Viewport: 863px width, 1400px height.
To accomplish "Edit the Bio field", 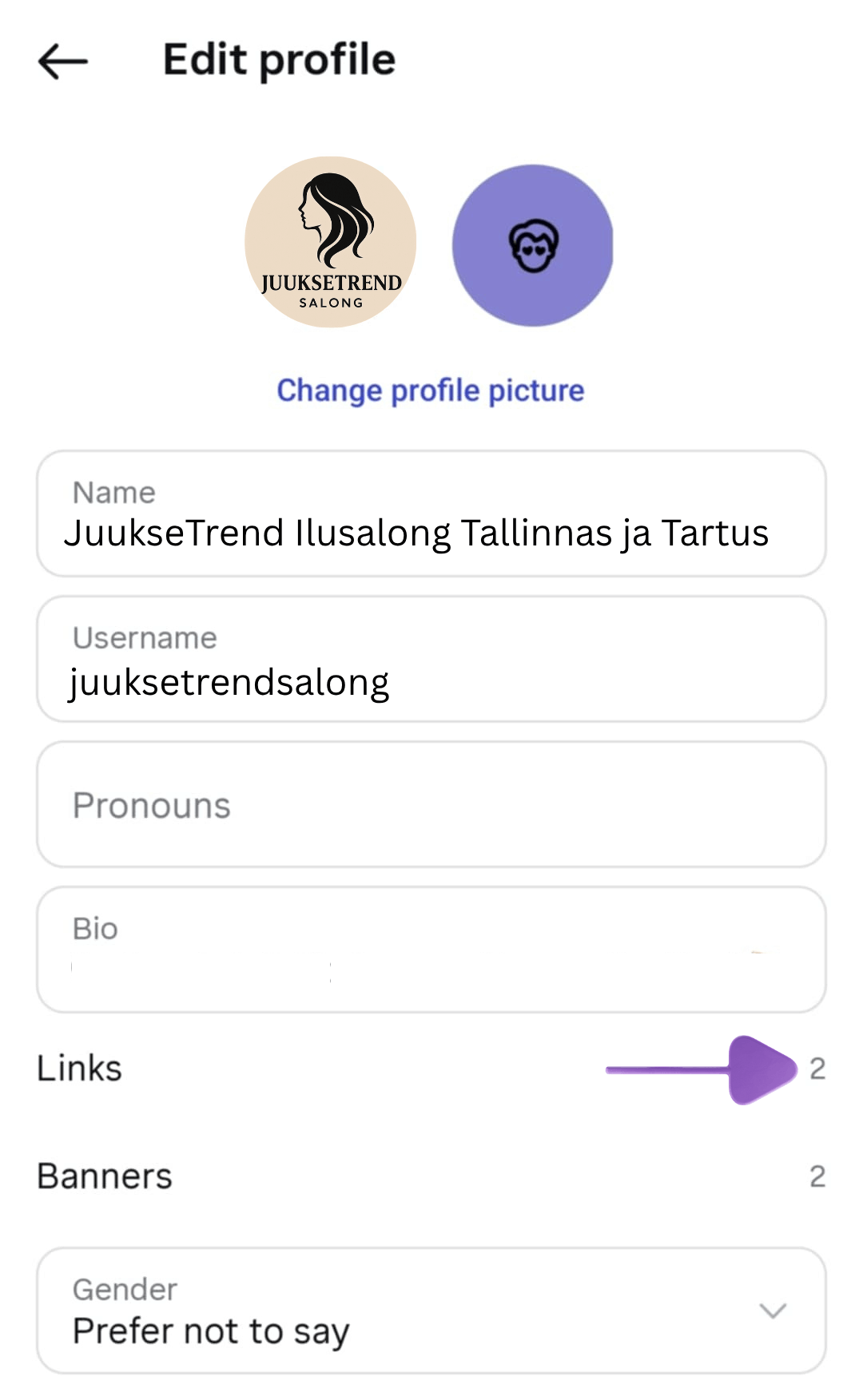I will coord(431,950).
